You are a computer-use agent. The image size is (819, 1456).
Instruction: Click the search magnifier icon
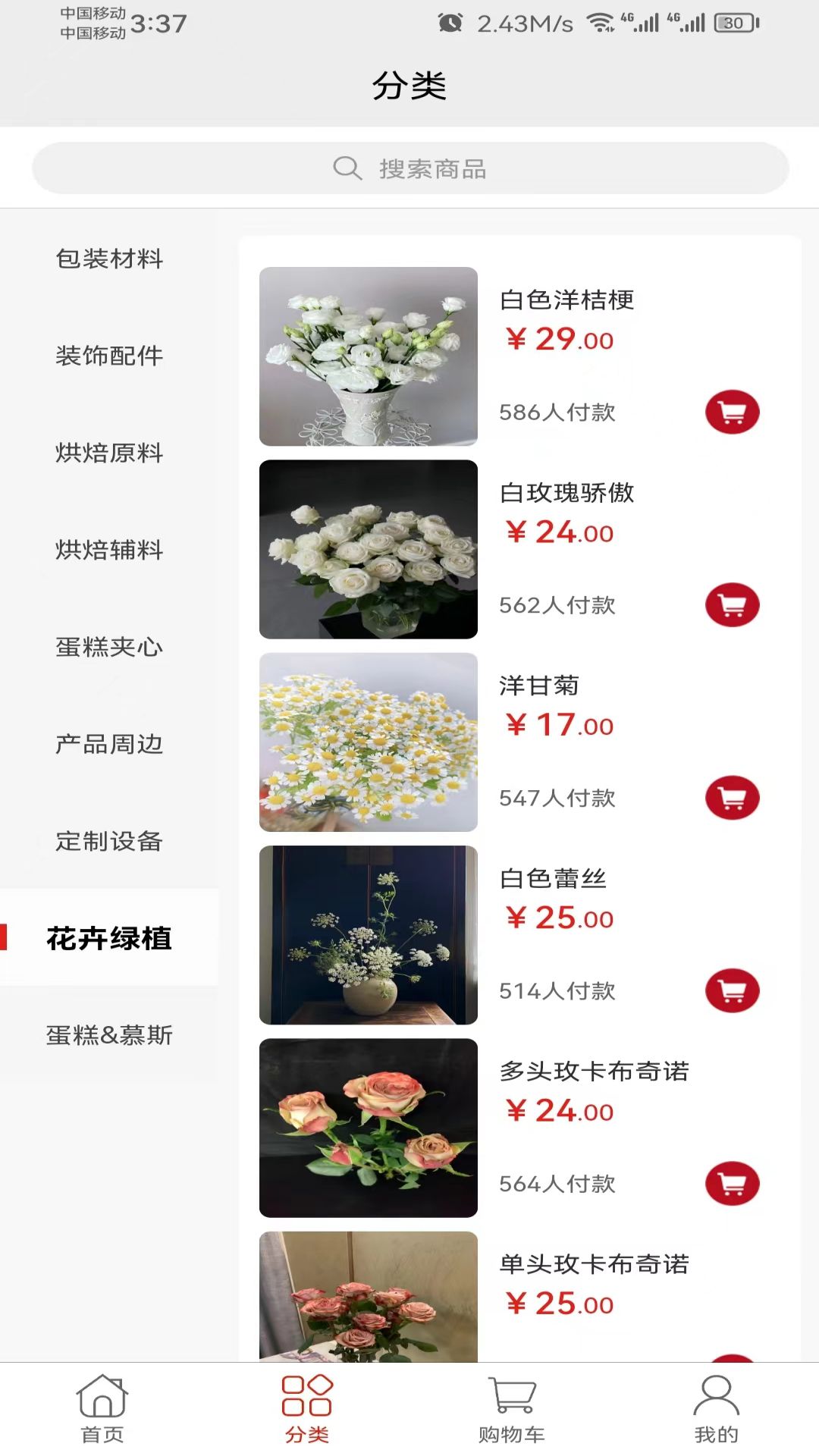tap(347, 167)
